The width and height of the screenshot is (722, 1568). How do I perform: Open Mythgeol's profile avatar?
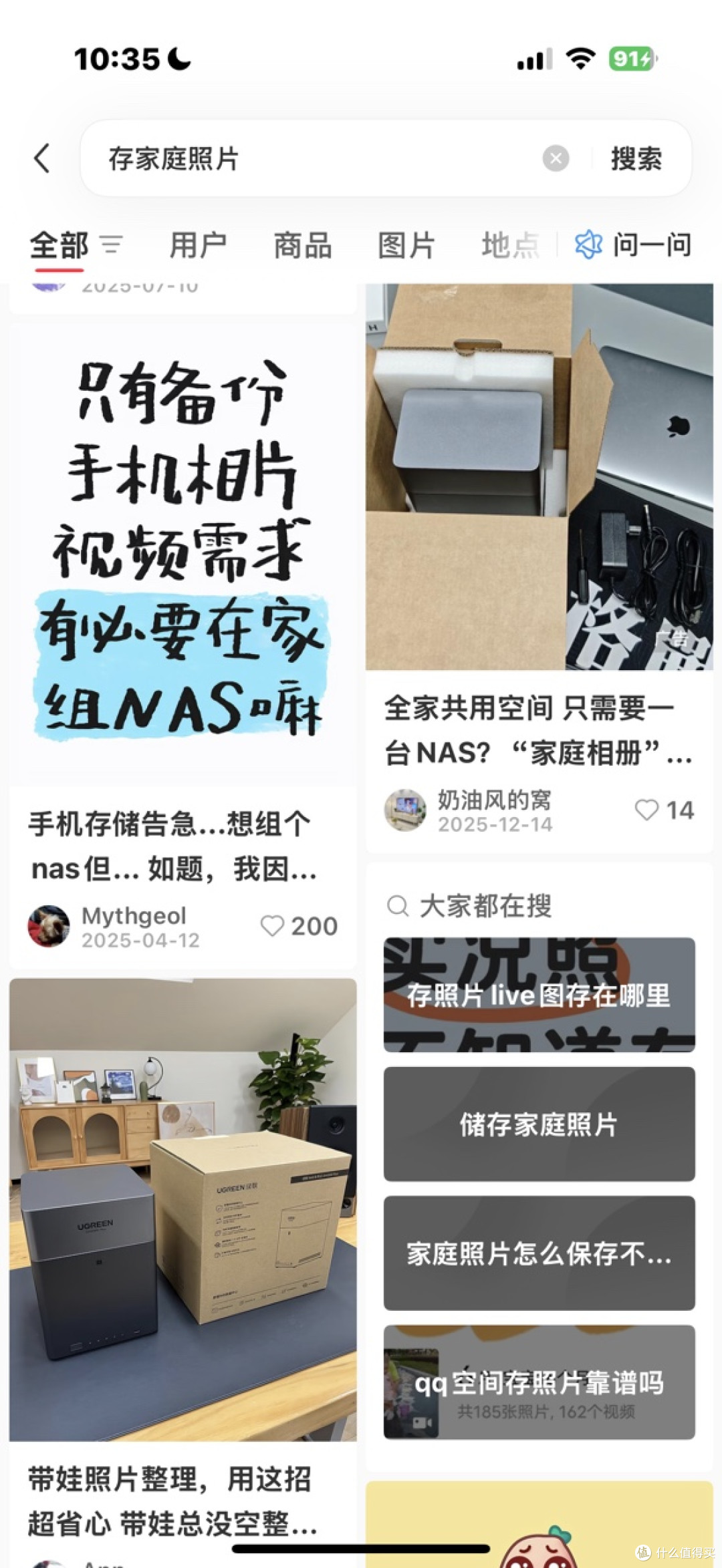pos(48,926)
